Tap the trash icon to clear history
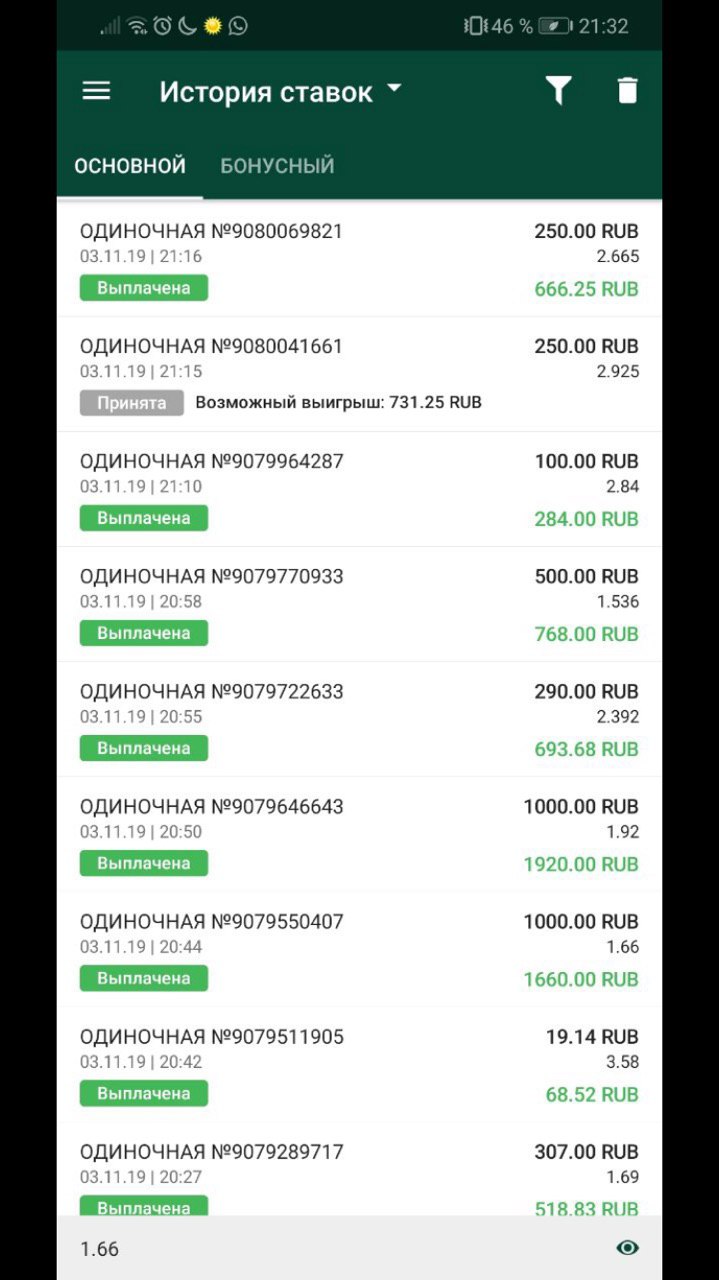719x1280 pixels. (x=627, y=91)
